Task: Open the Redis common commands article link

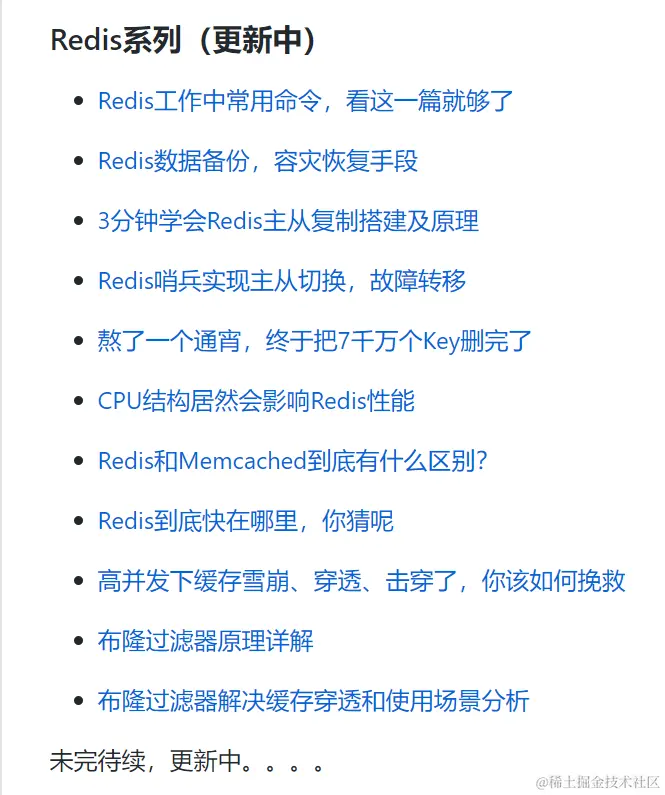Action: click(x=305, y=100)
